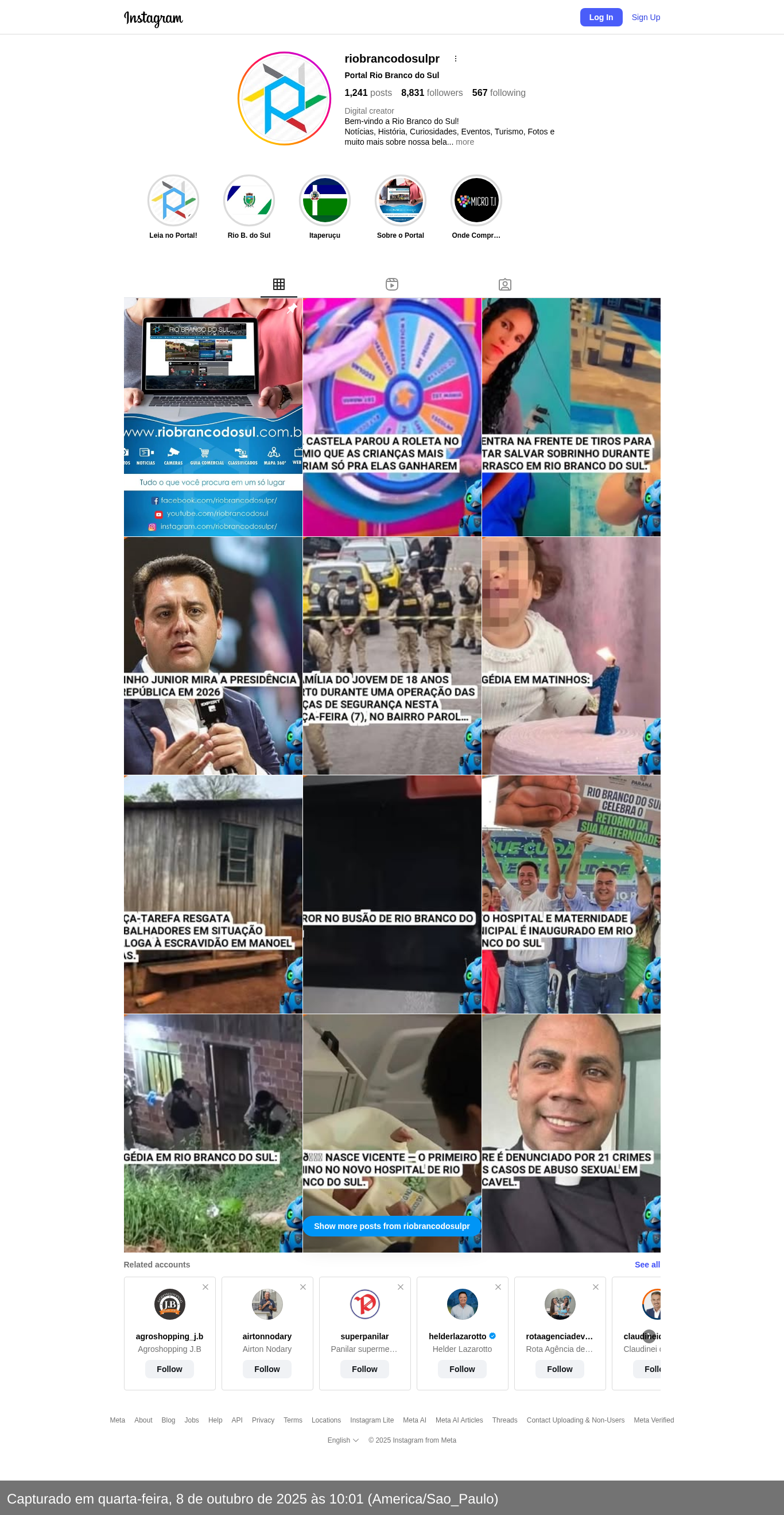Open the English language dropdown
784x1515 pixels.
[343, 1440]
